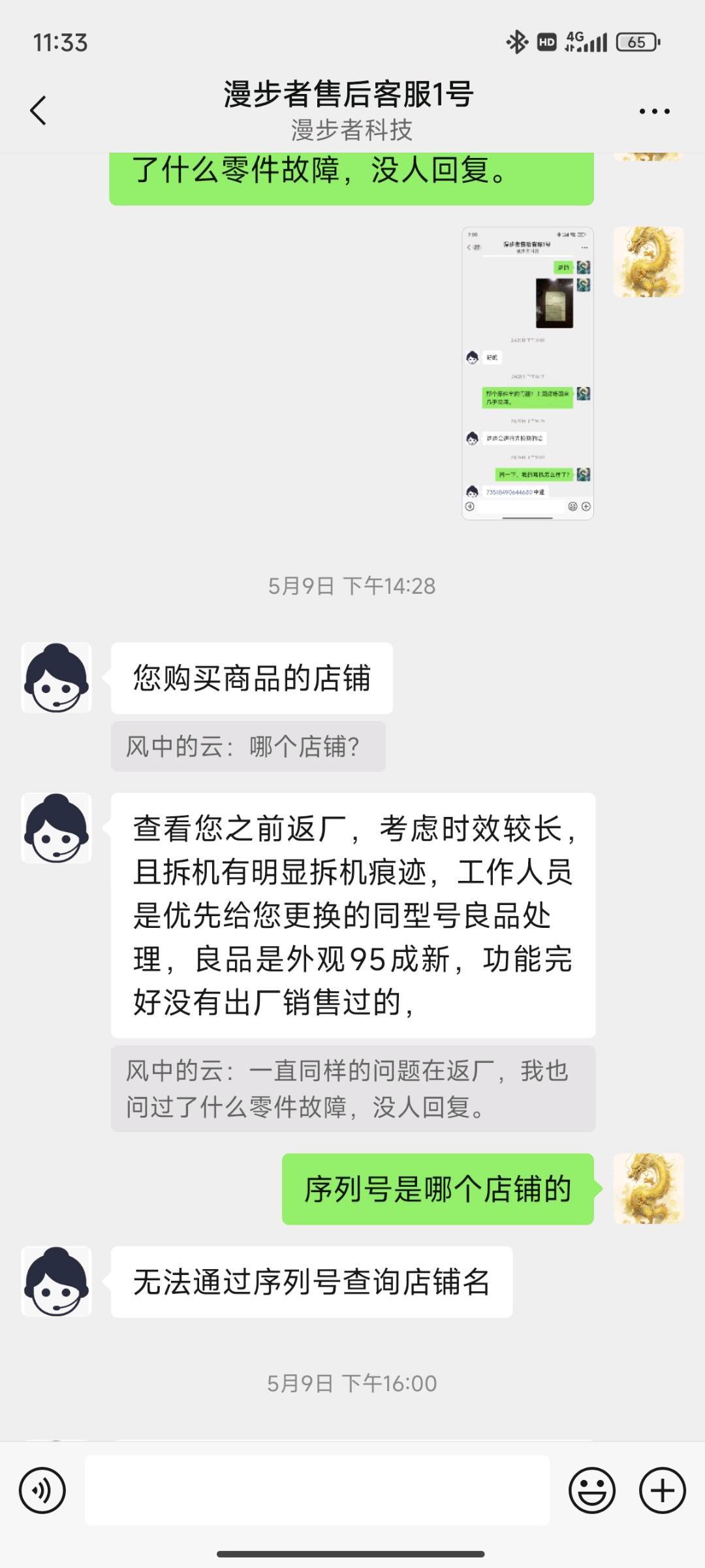Open the sent chat screenshot image
The width and height of the screenshot is (705, 1568).
tap(527, 373)
